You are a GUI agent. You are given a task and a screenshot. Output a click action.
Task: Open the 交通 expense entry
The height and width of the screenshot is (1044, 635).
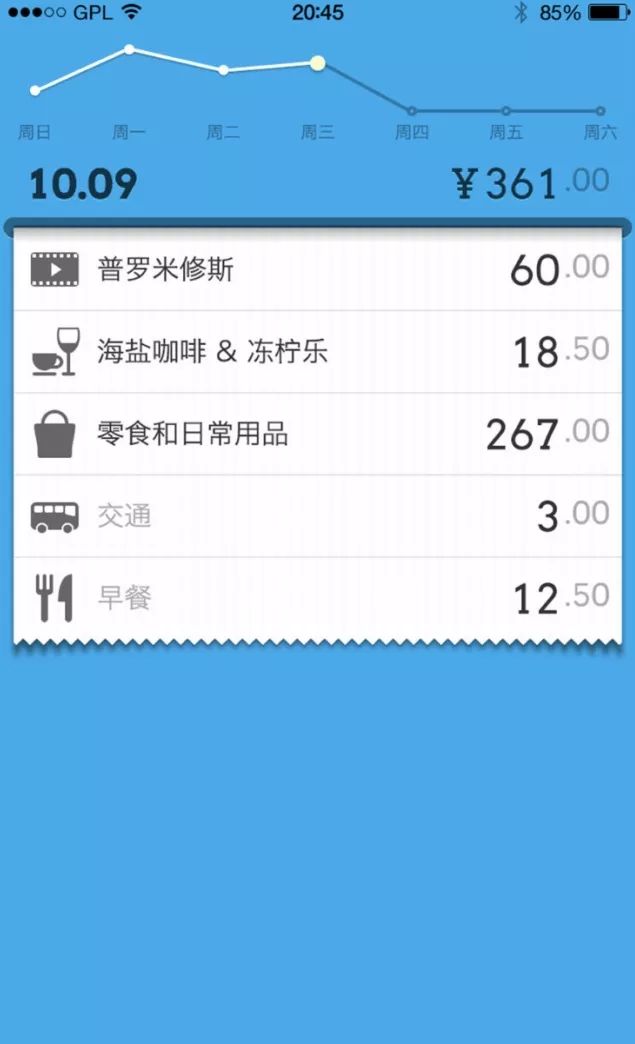[x=317, y=516]
